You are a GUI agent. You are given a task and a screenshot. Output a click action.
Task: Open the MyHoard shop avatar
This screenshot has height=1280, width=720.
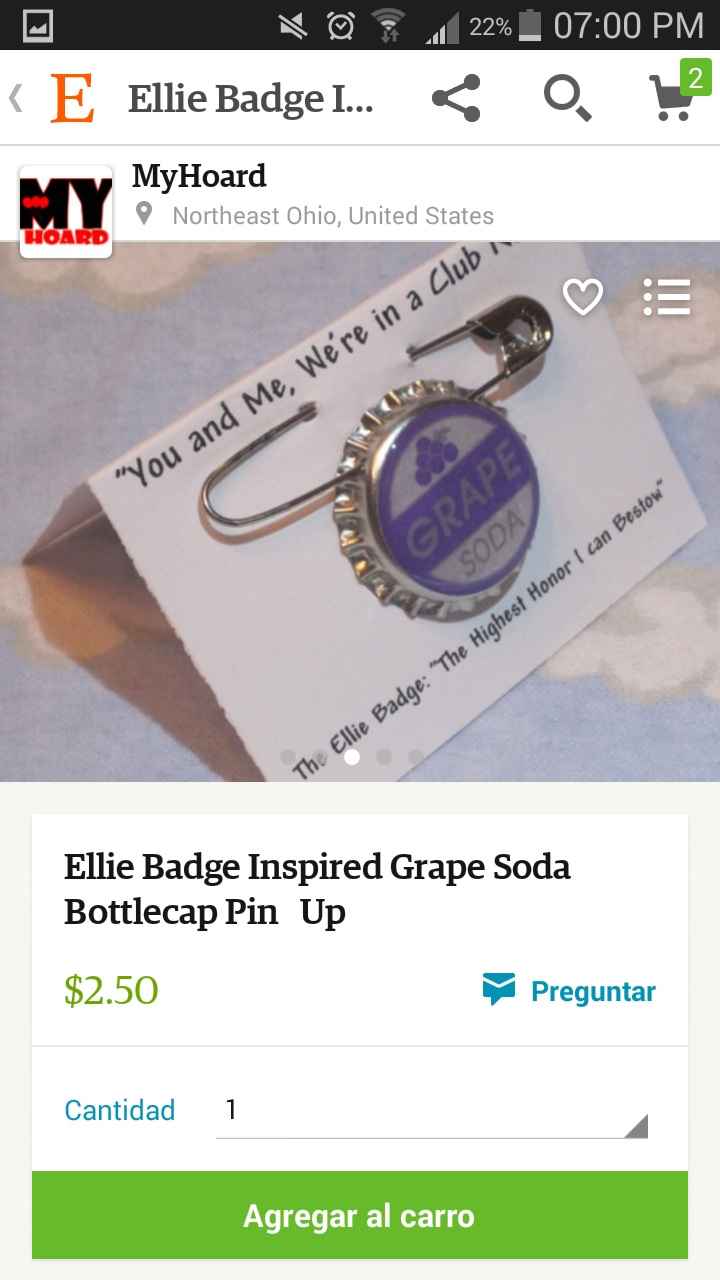pyautogui.click(x=65, y=208)
